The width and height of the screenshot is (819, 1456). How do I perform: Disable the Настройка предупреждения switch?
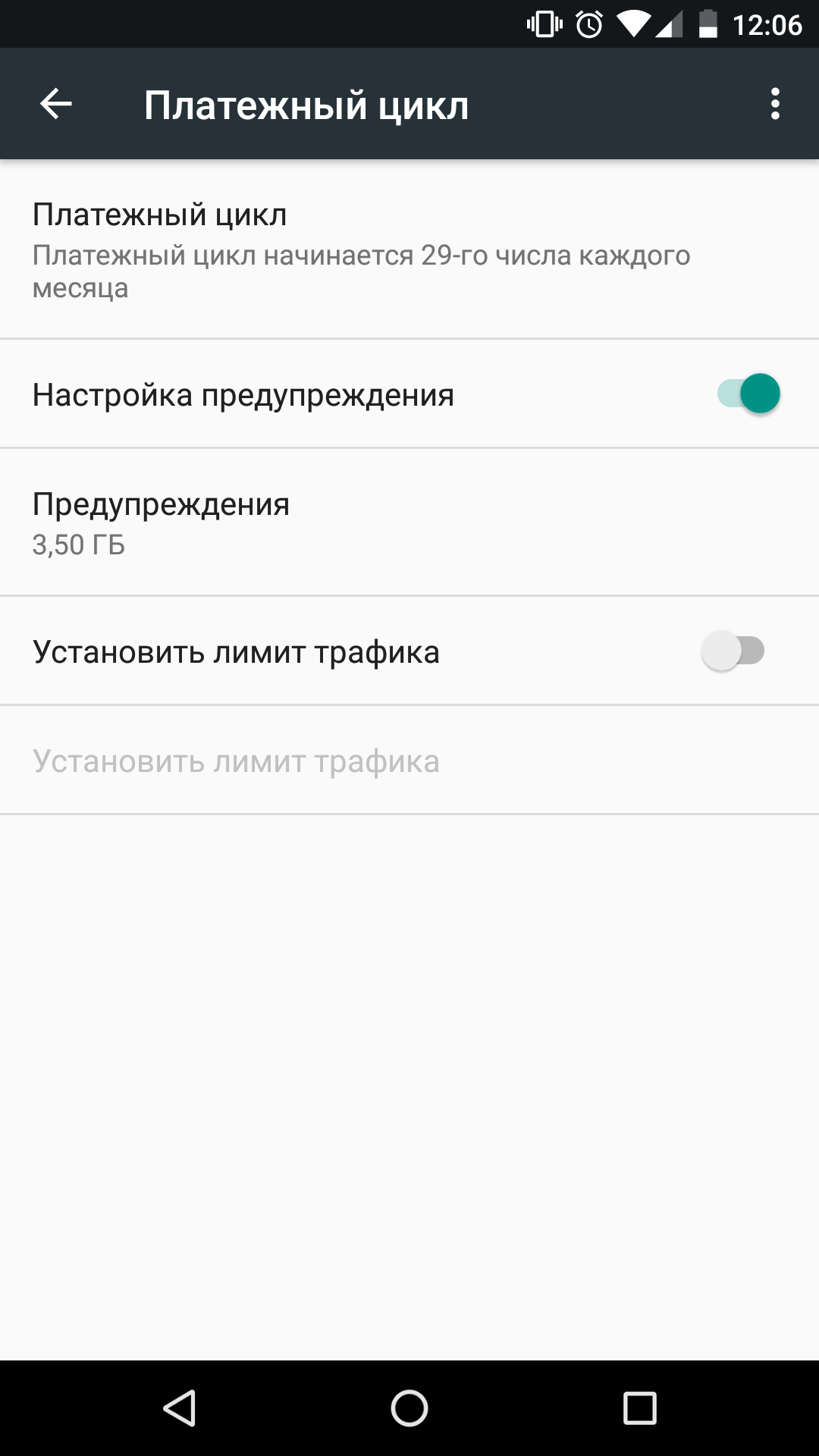[x=748, y=394]
